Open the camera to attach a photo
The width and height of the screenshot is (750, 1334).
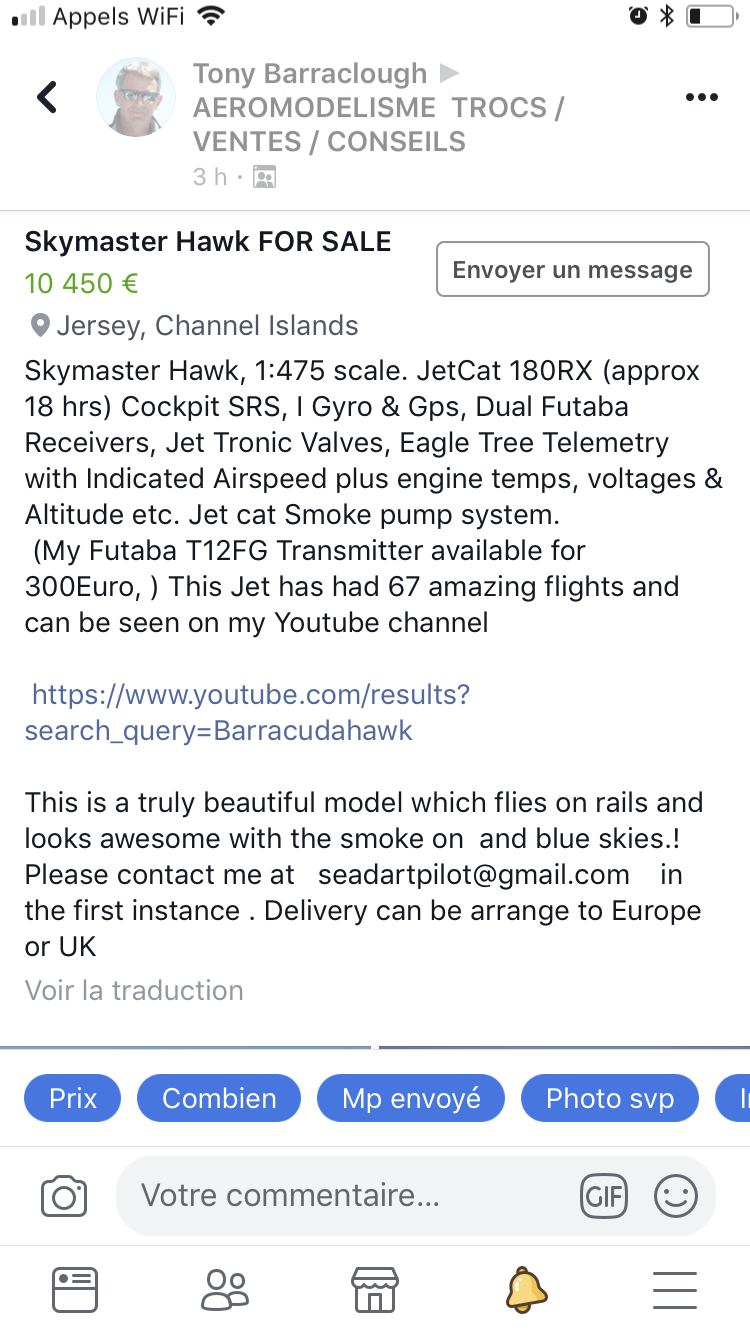[64, 1196]
